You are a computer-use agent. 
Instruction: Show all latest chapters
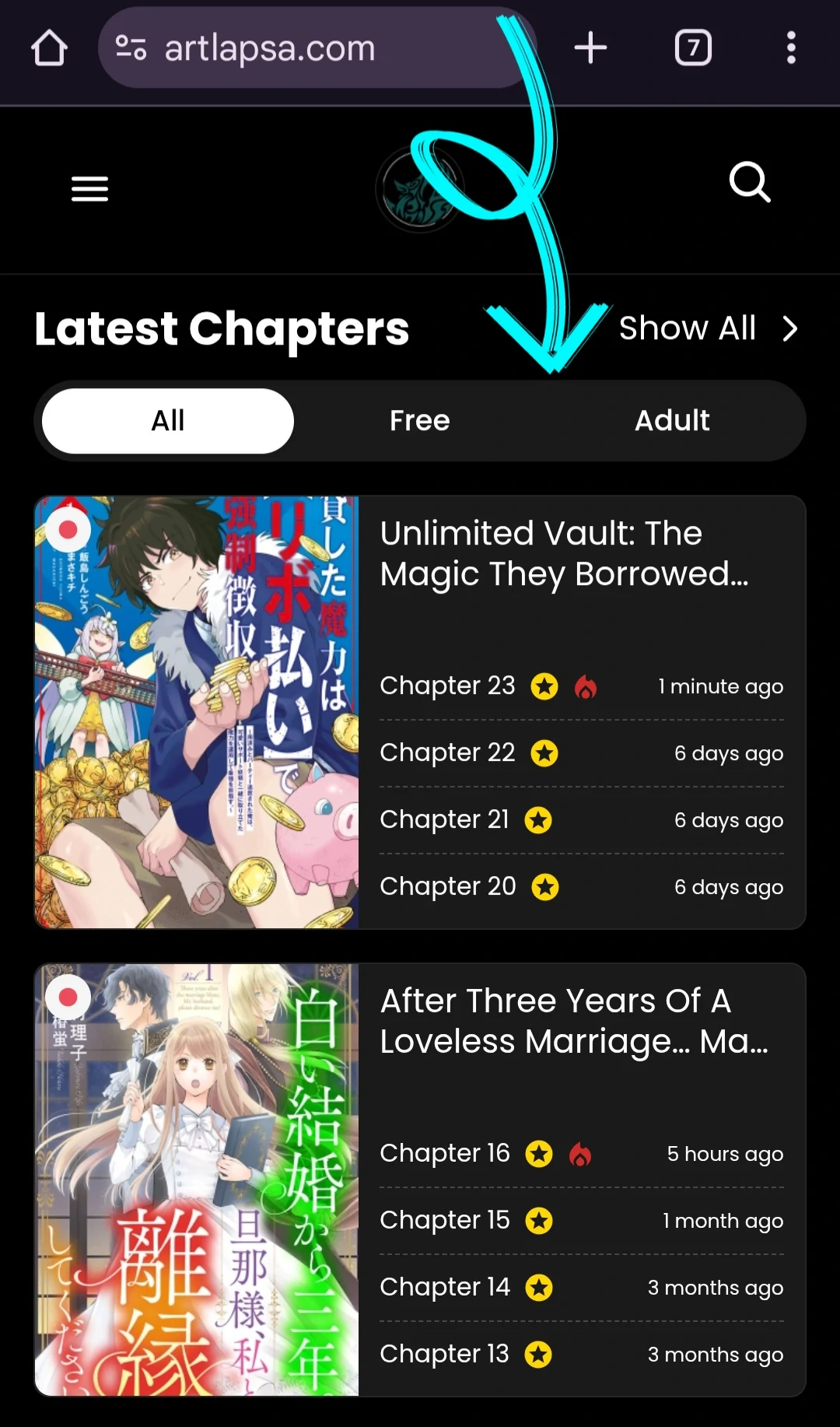708,328
